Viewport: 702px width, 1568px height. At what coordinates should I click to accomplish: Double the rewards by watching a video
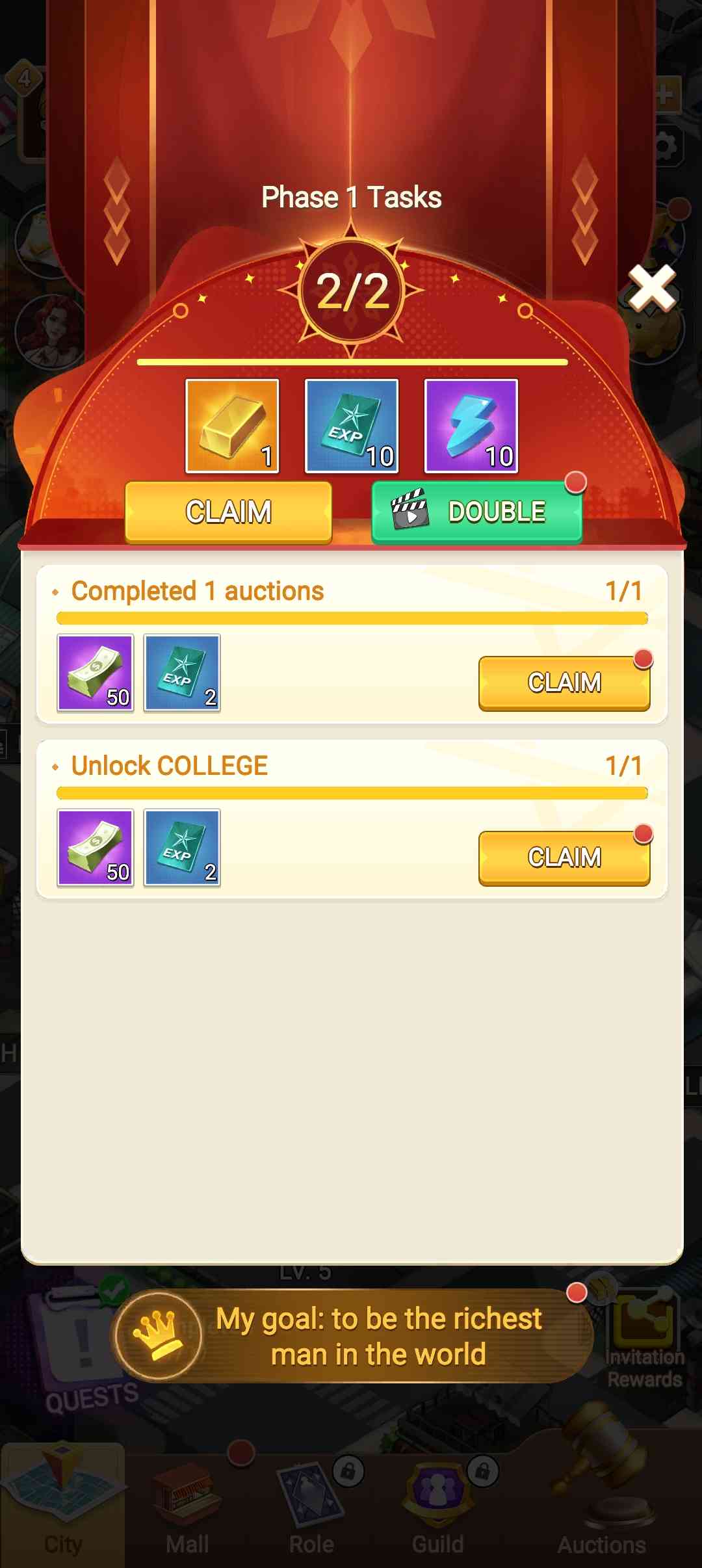coord(477,512)
